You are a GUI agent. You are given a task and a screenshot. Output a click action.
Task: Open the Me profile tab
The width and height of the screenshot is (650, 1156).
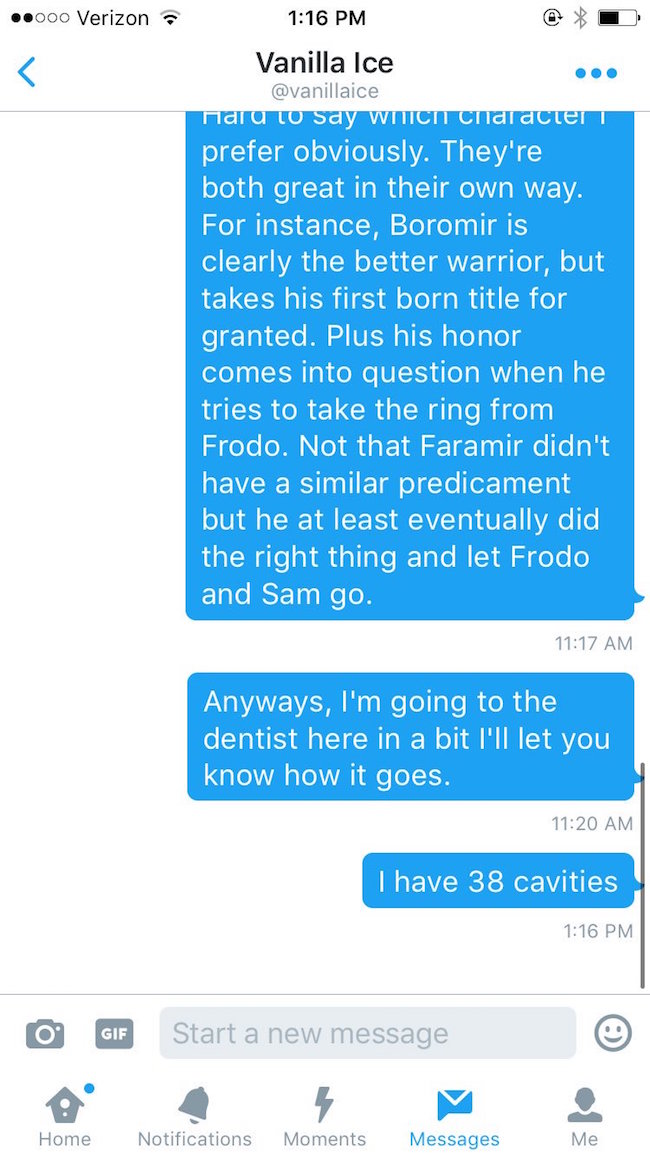584,1116
